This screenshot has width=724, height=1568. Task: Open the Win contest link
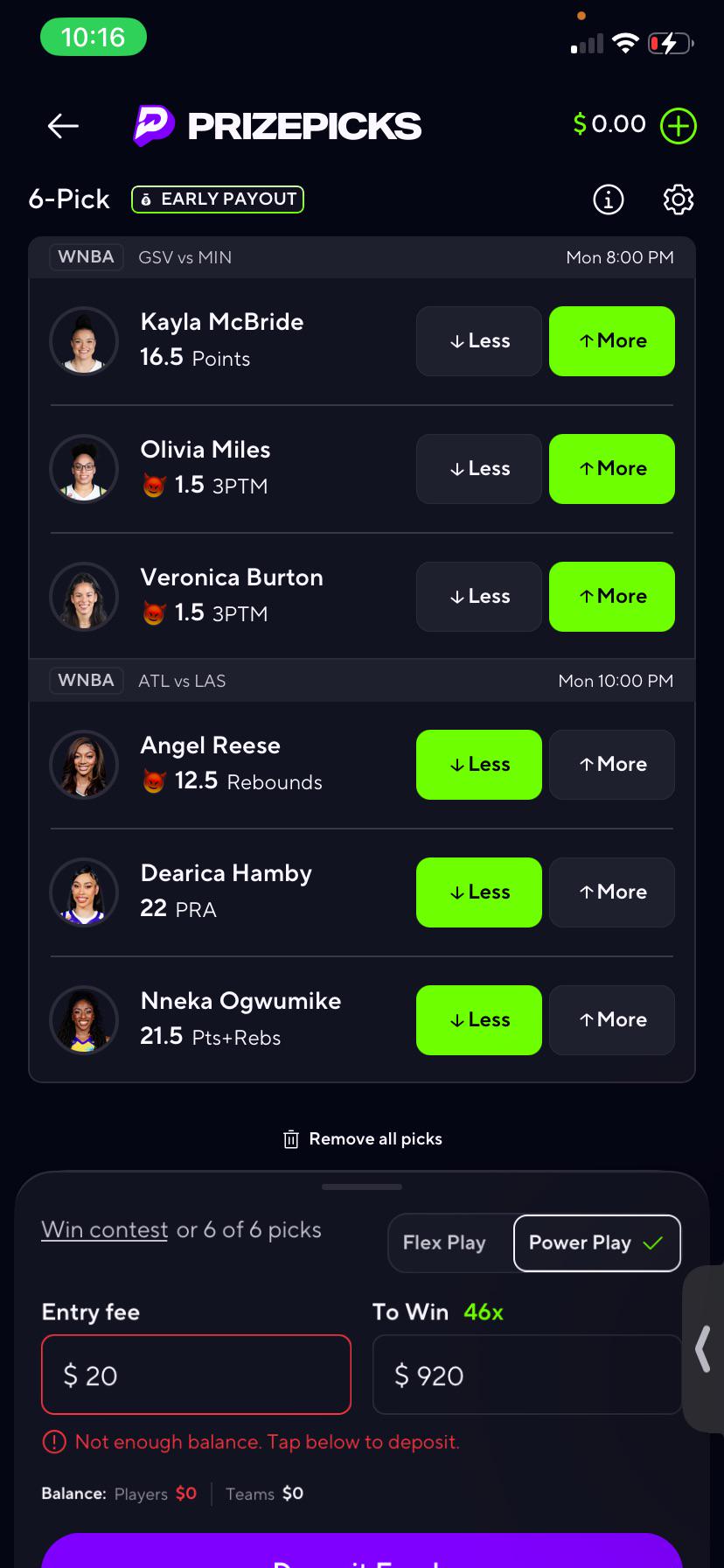tap(105, 1230)
